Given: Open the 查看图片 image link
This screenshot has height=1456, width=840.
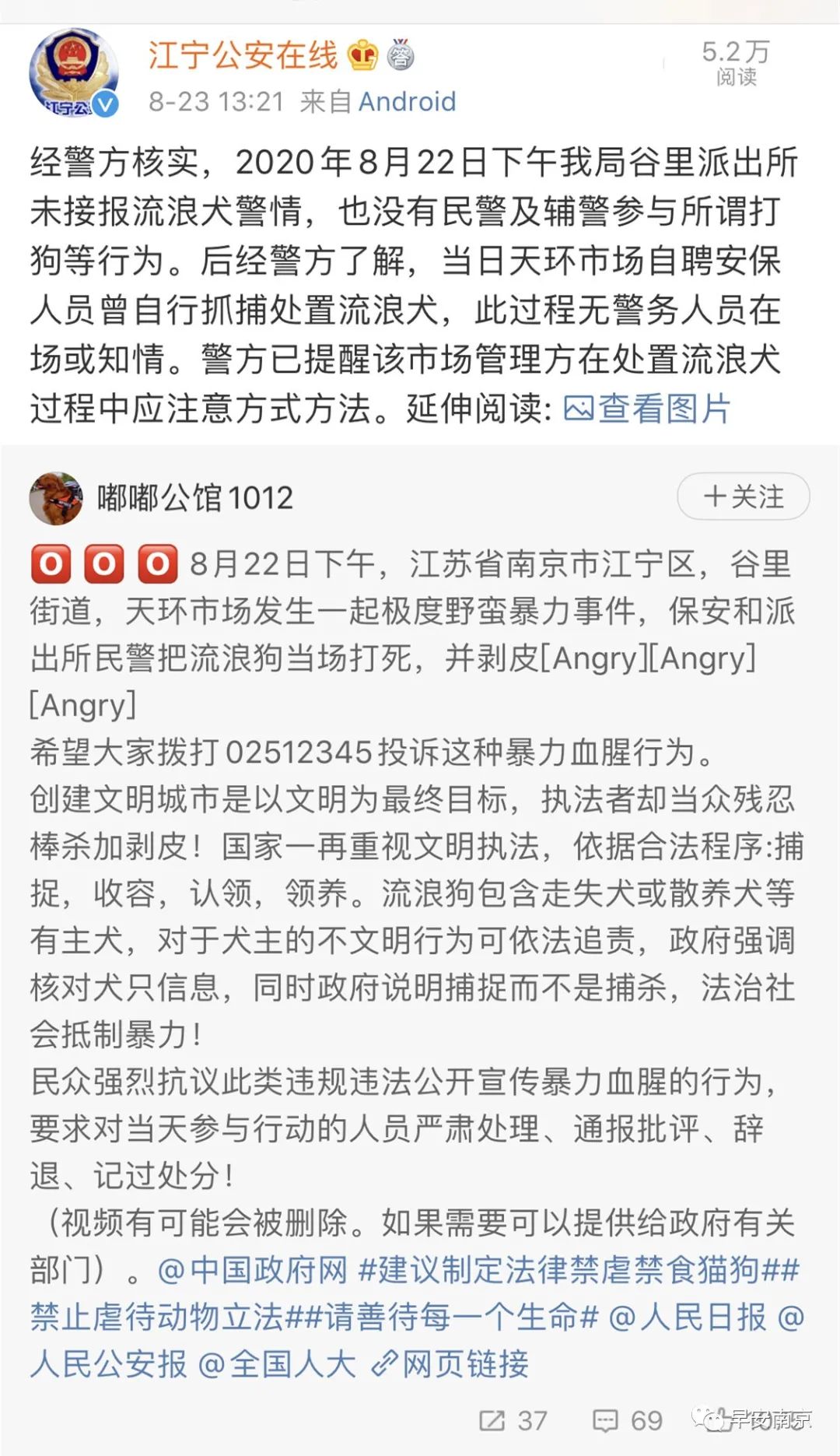Looking at the screenshot, I should 647,409.
